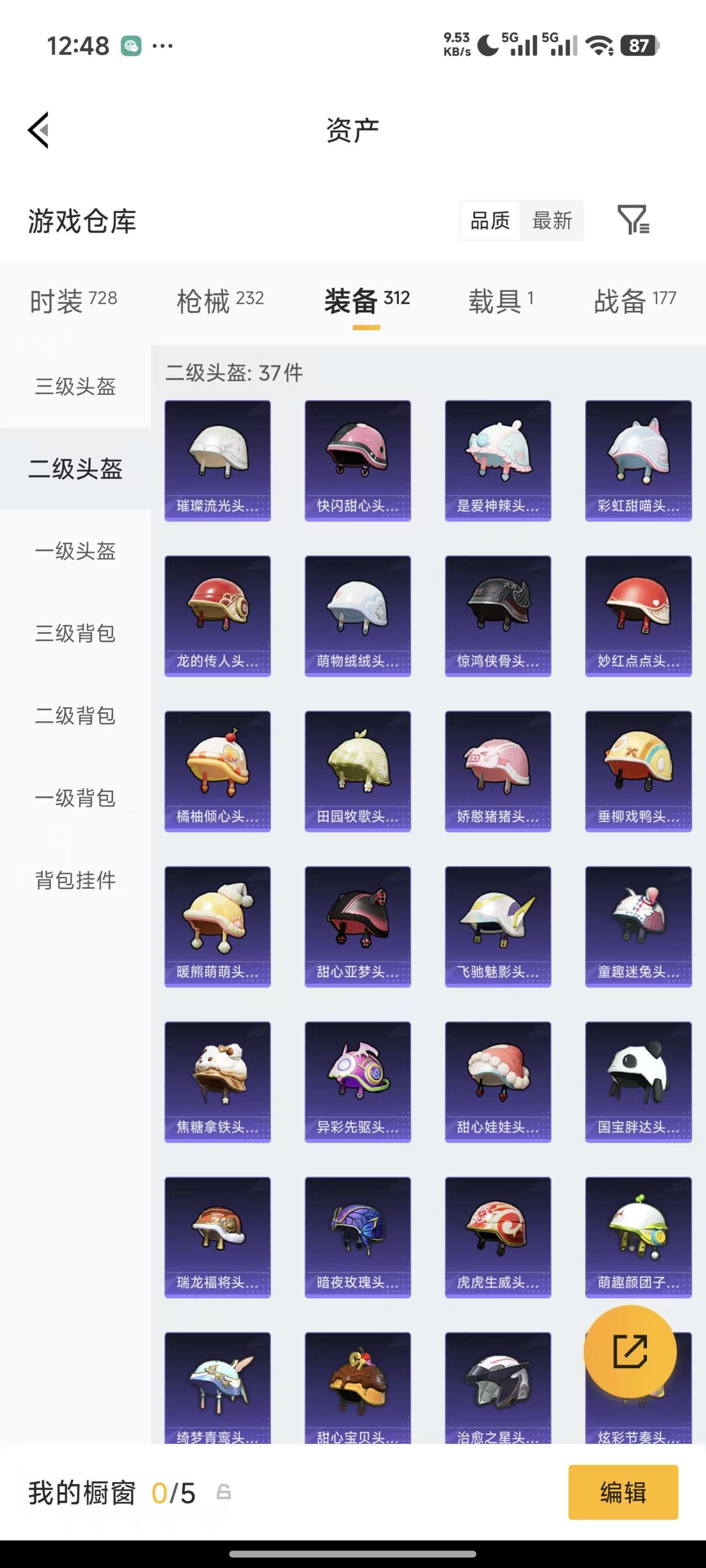Show the 二级背包 category
706x1568 pixels.
76,715
